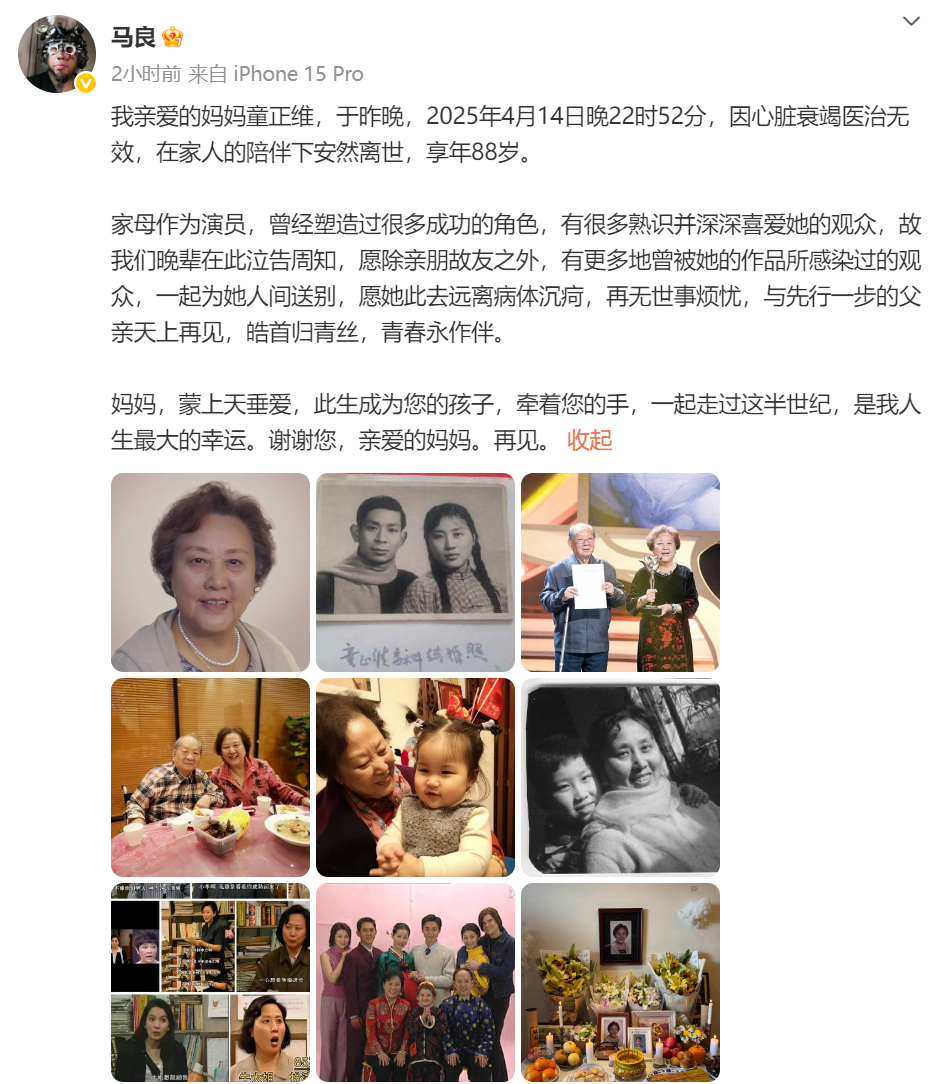Open the portrait photo with pearl necklace

(210, 572)
